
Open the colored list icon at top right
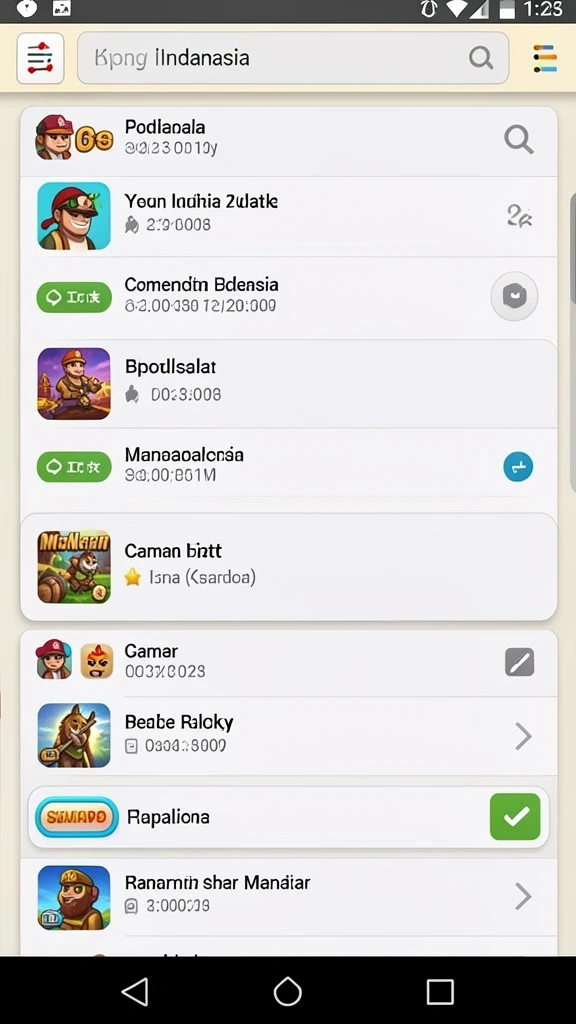click(x=545, y=58)
